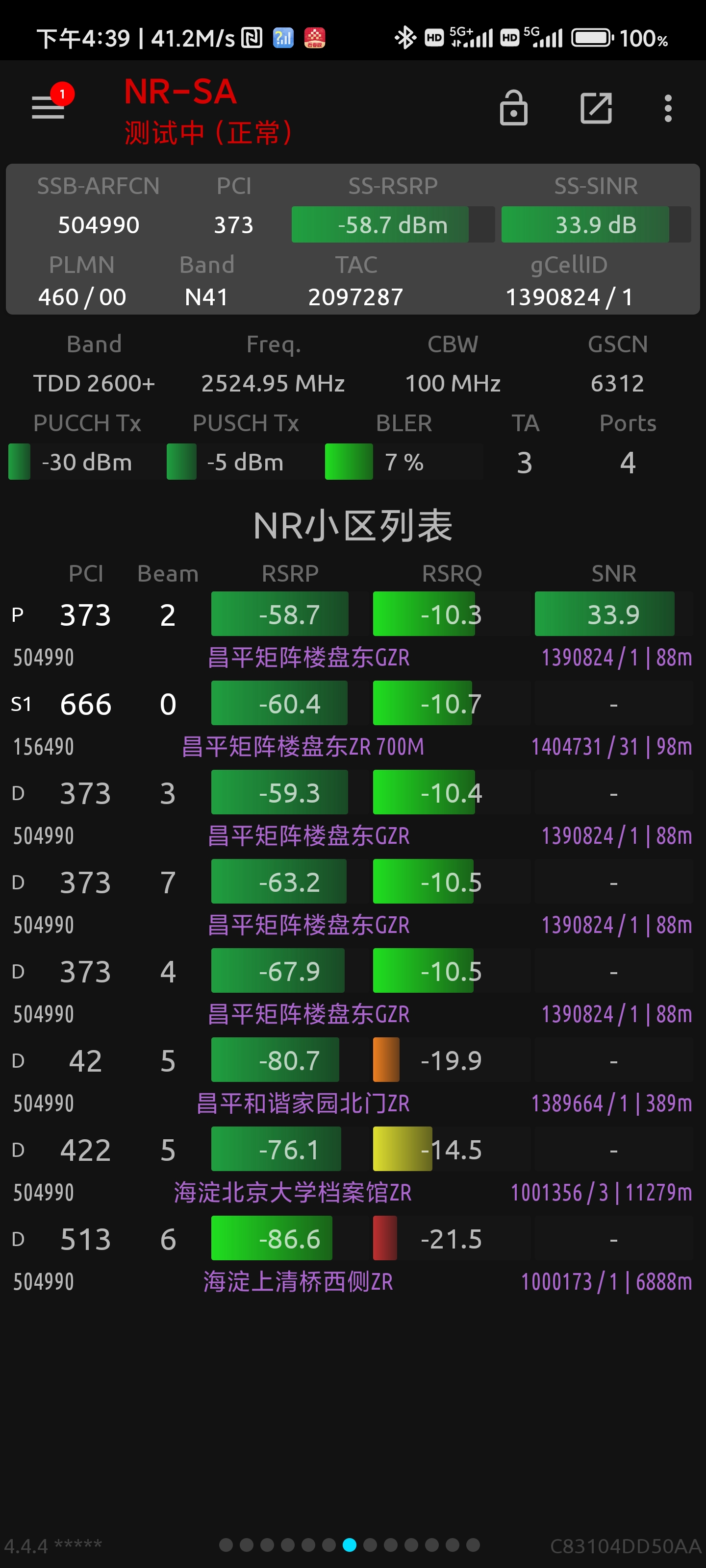706x1568 pixels.
Task: Select neighbor cell row PCI 666
Action: coord(85,704)
